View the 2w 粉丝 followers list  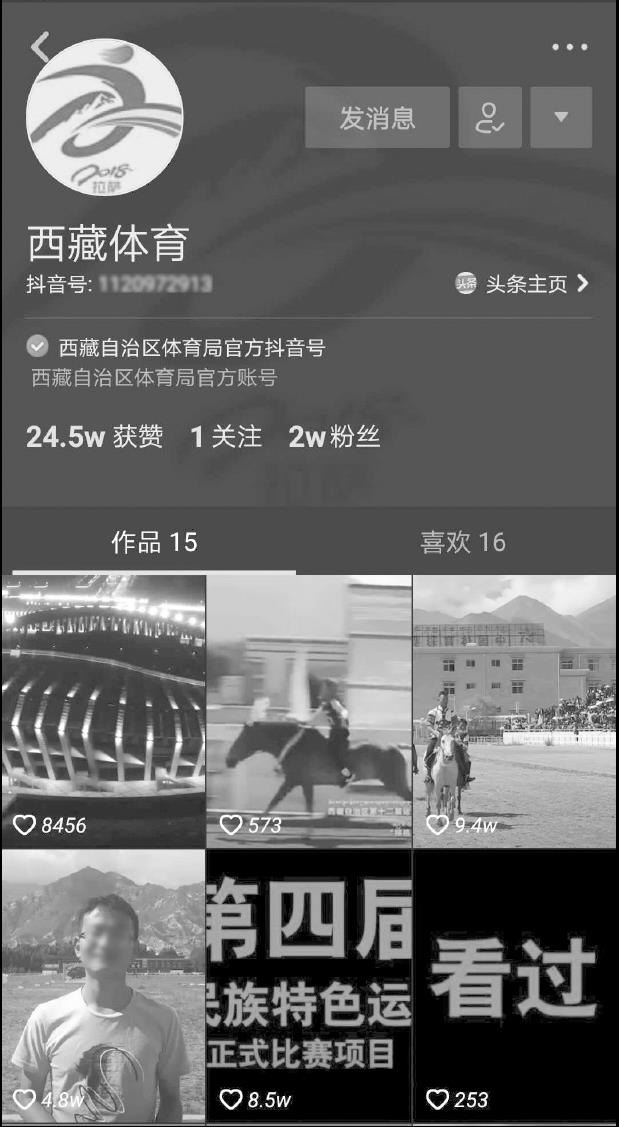coord(334,437)
